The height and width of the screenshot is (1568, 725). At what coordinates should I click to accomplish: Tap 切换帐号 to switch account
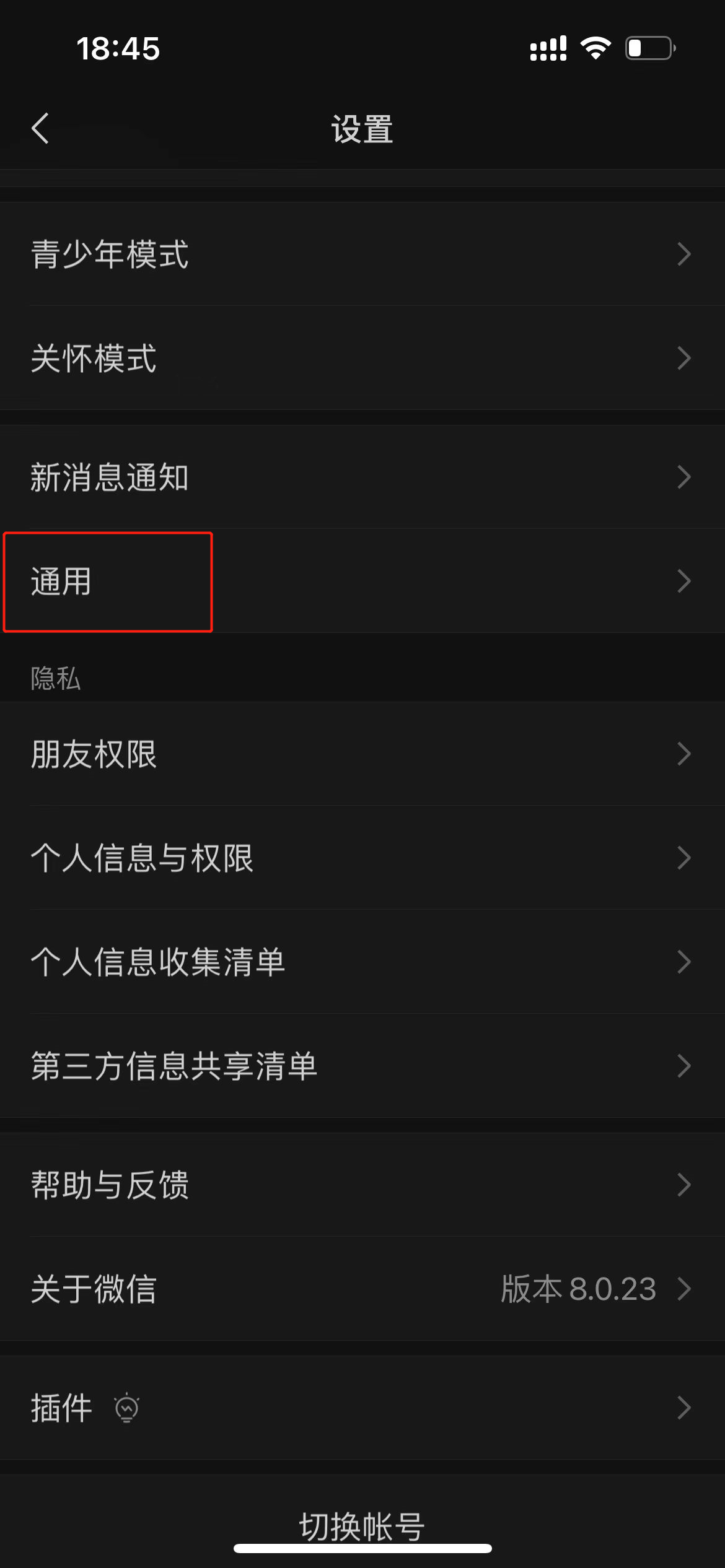point(362,1526)
